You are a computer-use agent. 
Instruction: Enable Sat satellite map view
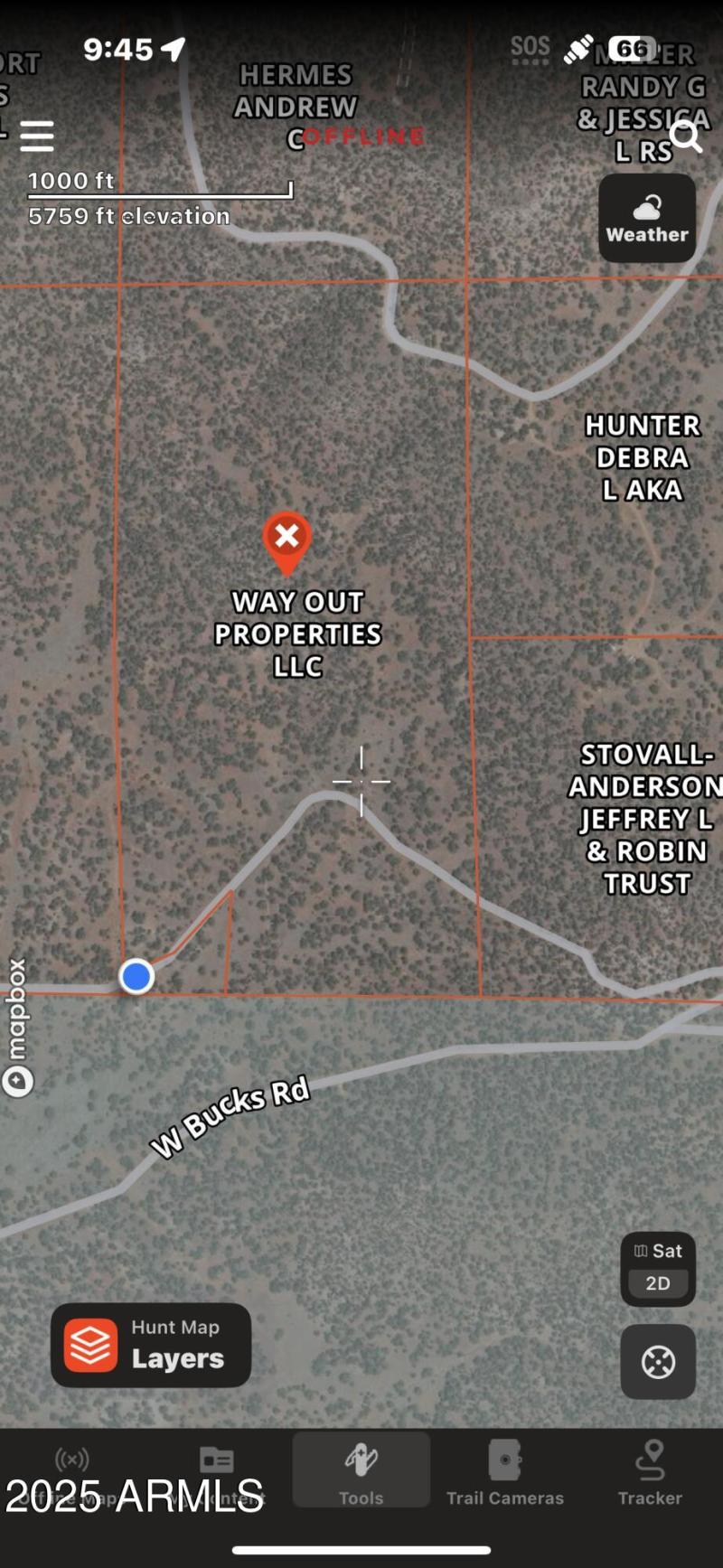point(657,1251)
